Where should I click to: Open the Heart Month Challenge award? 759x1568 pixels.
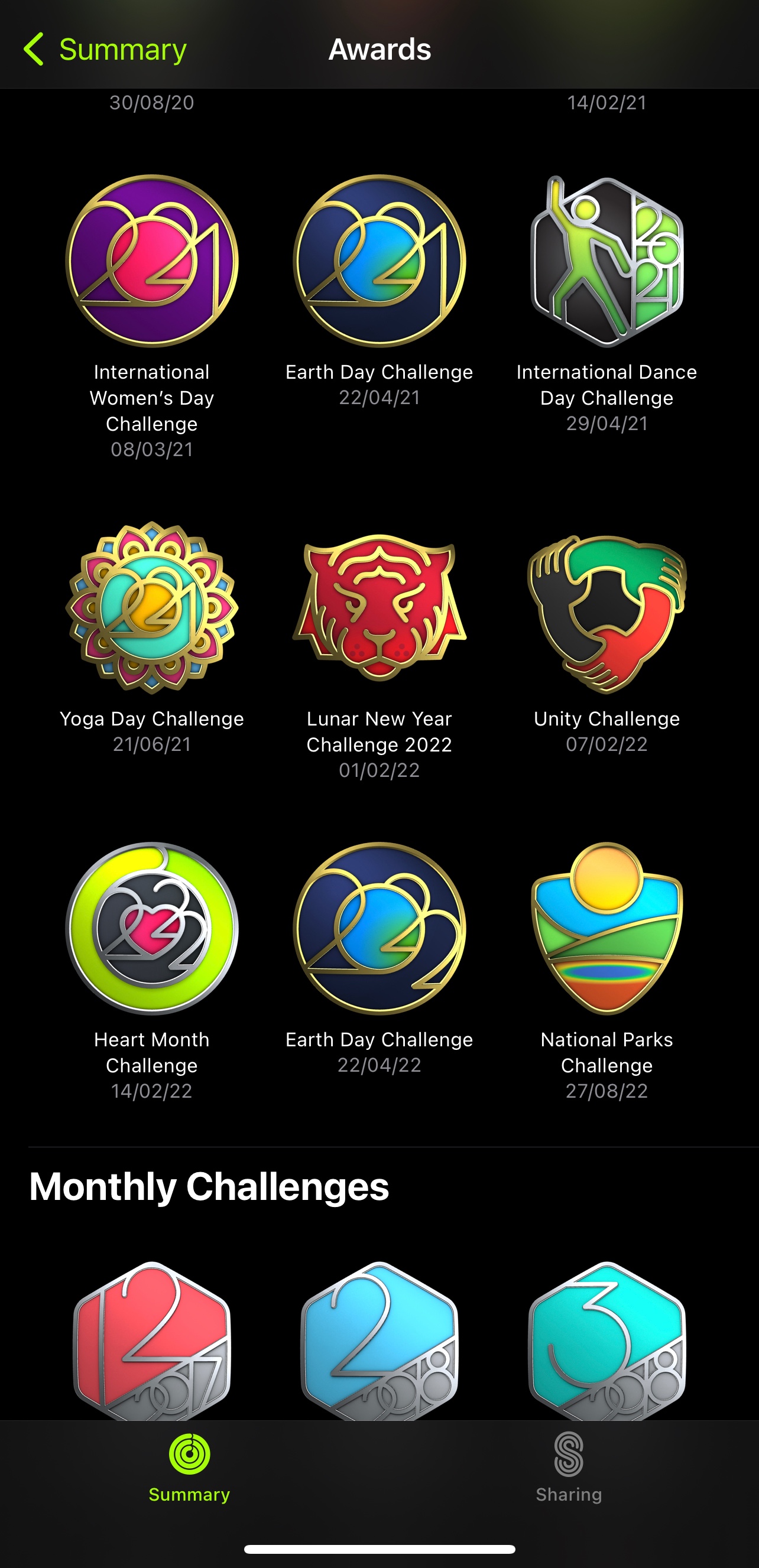coord(152,928)
